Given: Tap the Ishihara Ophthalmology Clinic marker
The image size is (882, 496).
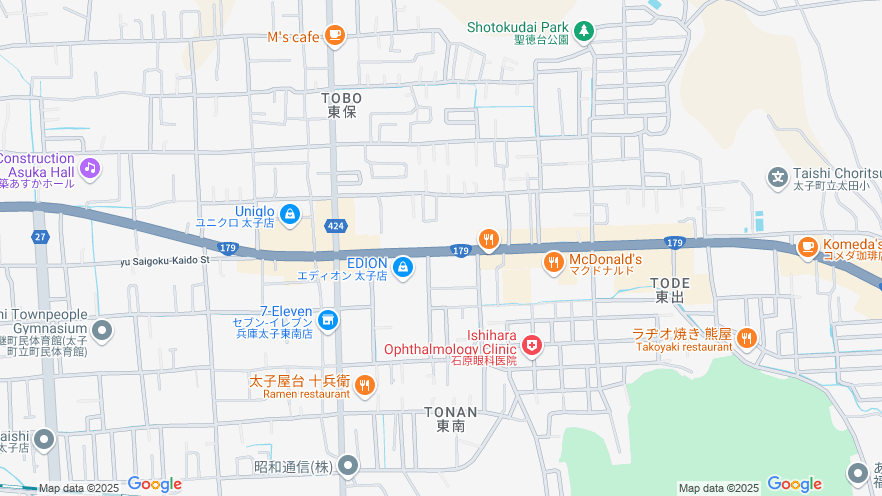Looking at the screenshot, I should coord(532,346).
